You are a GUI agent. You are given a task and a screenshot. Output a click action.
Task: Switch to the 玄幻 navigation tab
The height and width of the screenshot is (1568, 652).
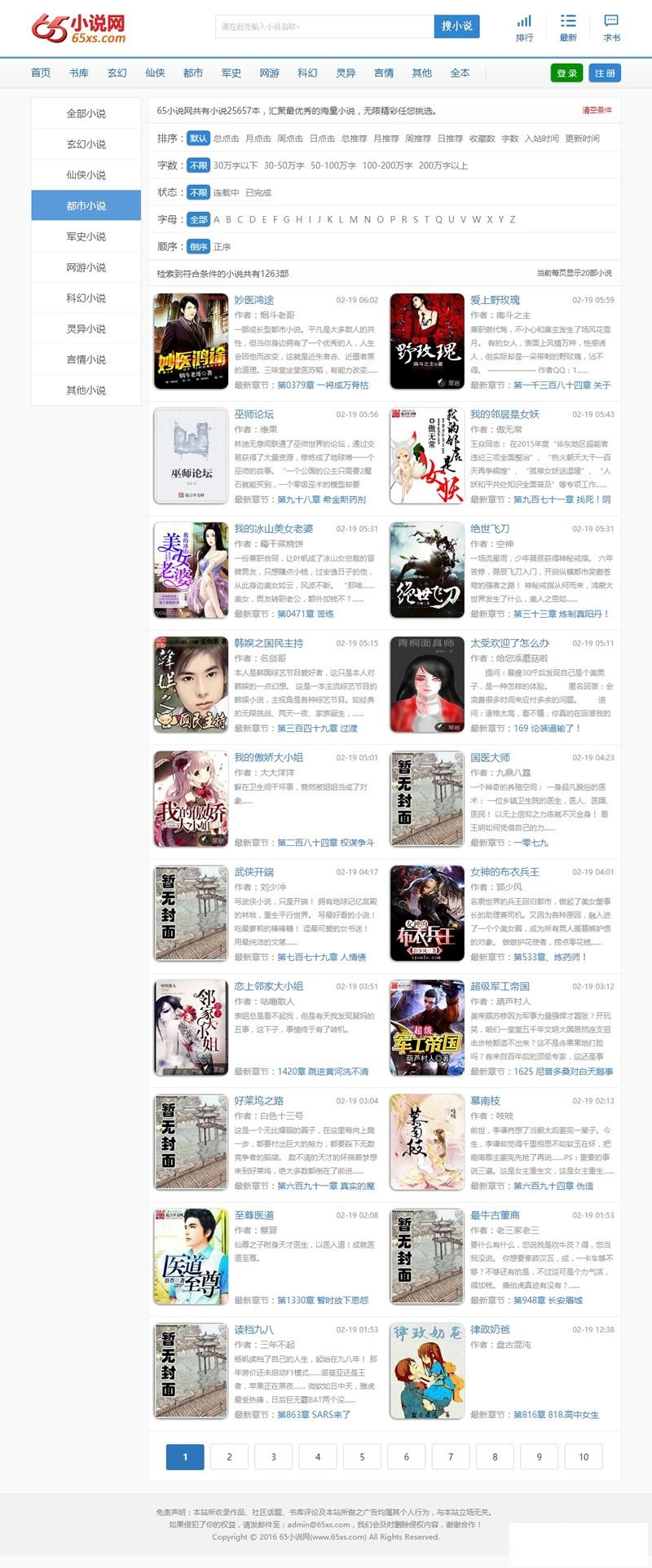(x=117, y=73)
